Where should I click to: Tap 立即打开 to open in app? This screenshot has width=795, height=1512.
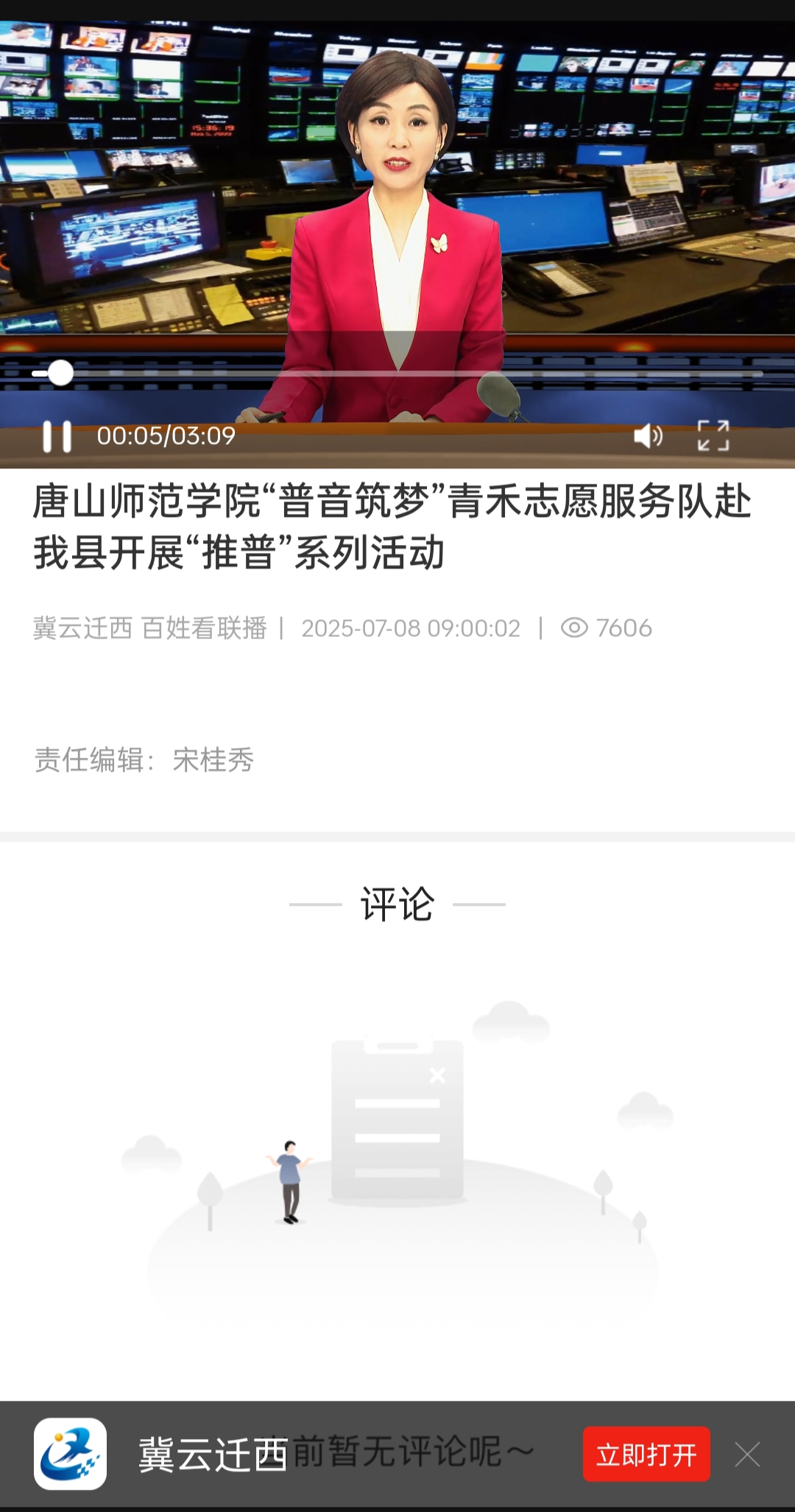pyautogui.click(x=646, y=1454)
